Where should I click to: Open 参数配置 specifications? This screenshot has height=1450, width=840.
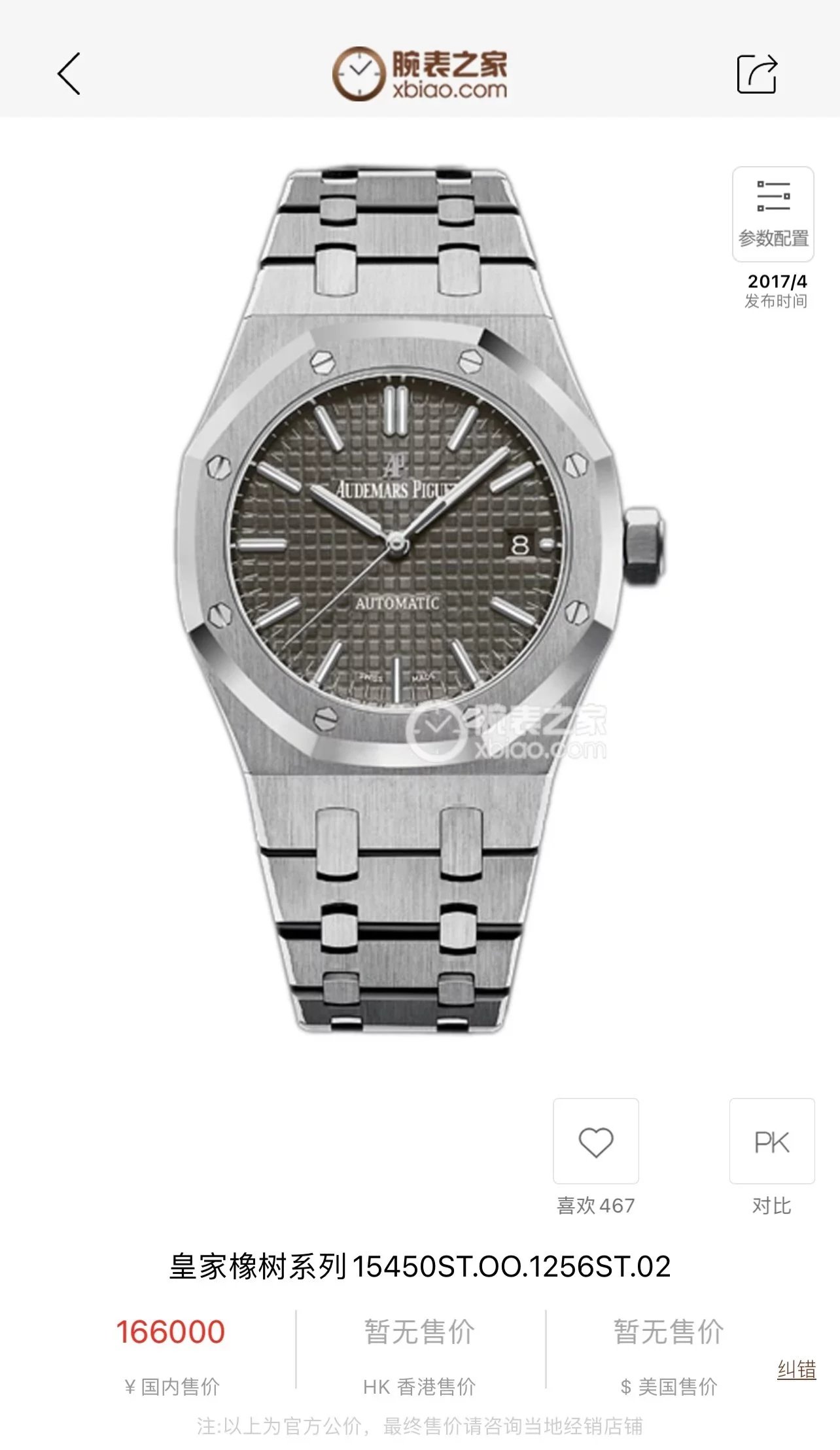773,214
